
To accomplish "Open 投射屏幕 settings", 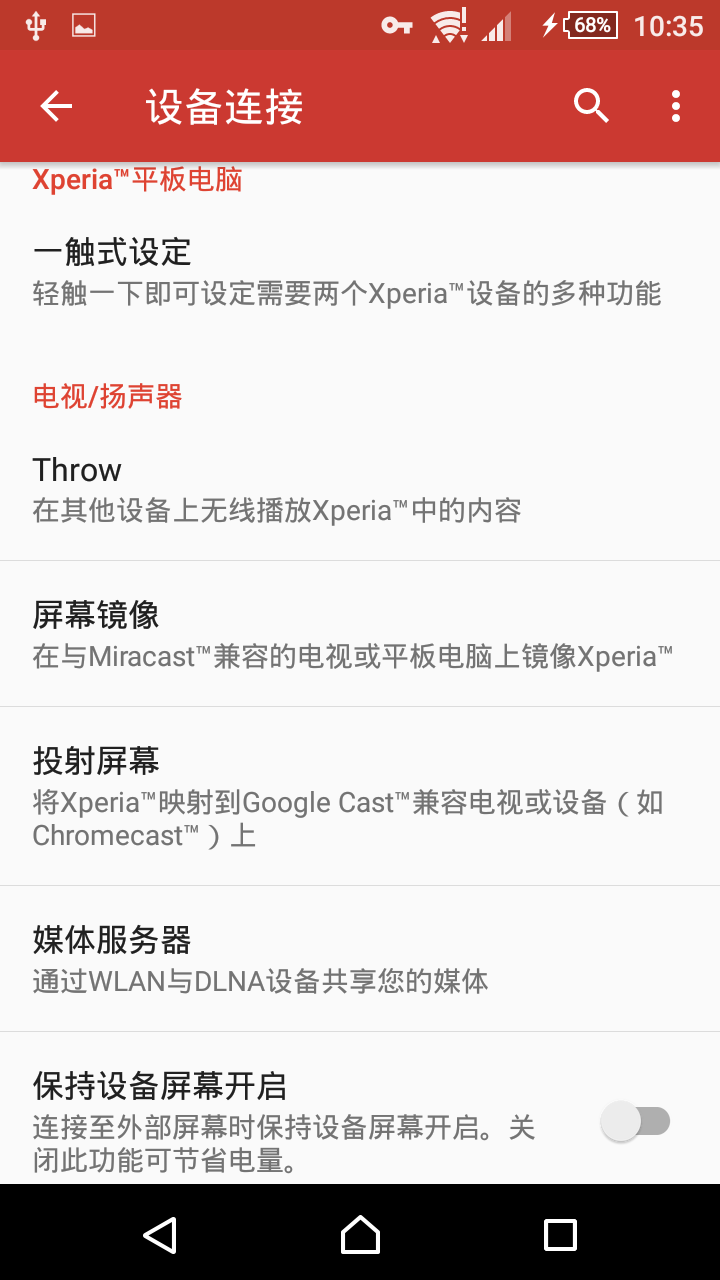I will point(360,796).
